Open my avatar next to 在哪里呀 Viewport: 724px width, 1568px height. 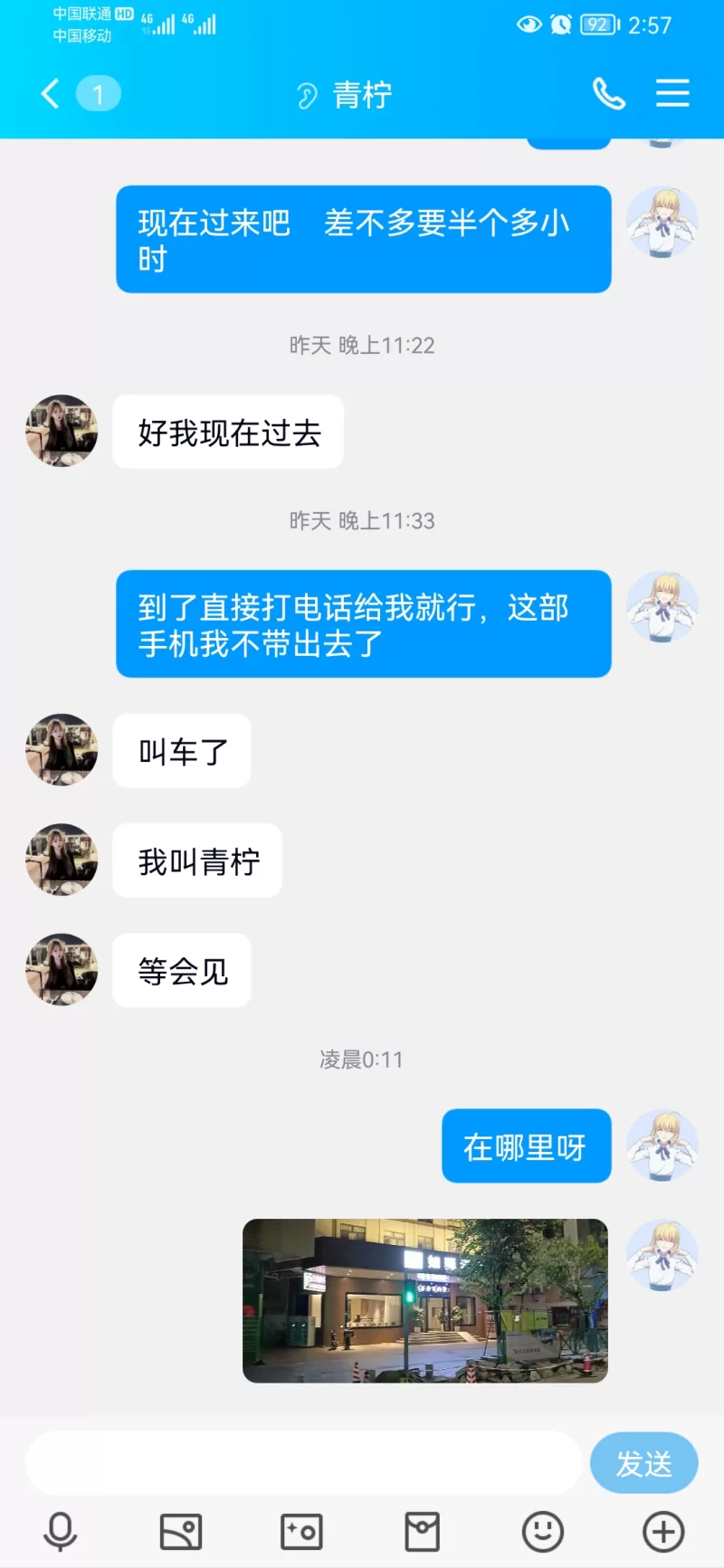(662, 1145)
